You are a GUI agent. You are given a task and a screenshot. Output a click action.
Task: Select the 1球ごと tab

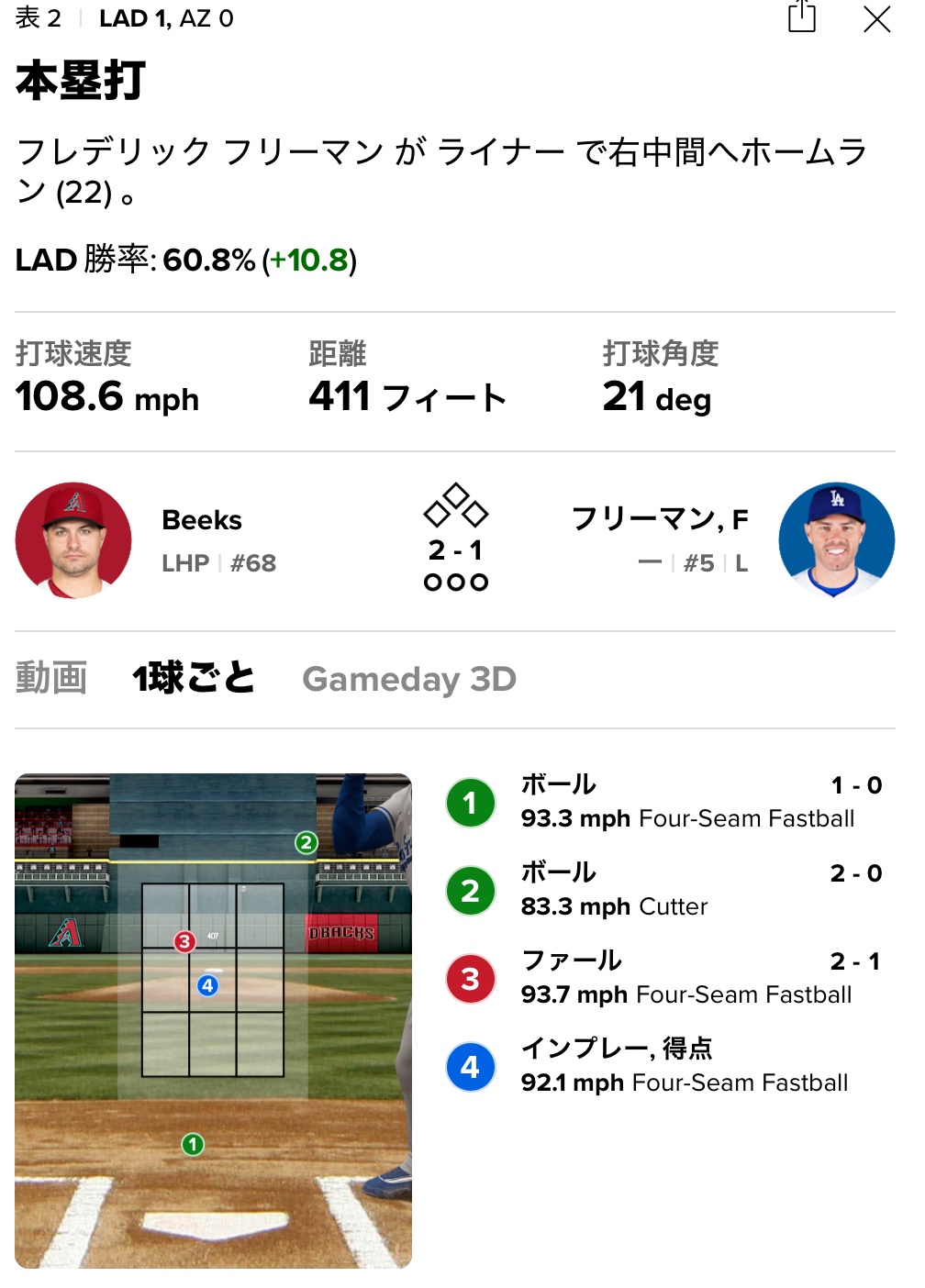click(x=194, y=679)
